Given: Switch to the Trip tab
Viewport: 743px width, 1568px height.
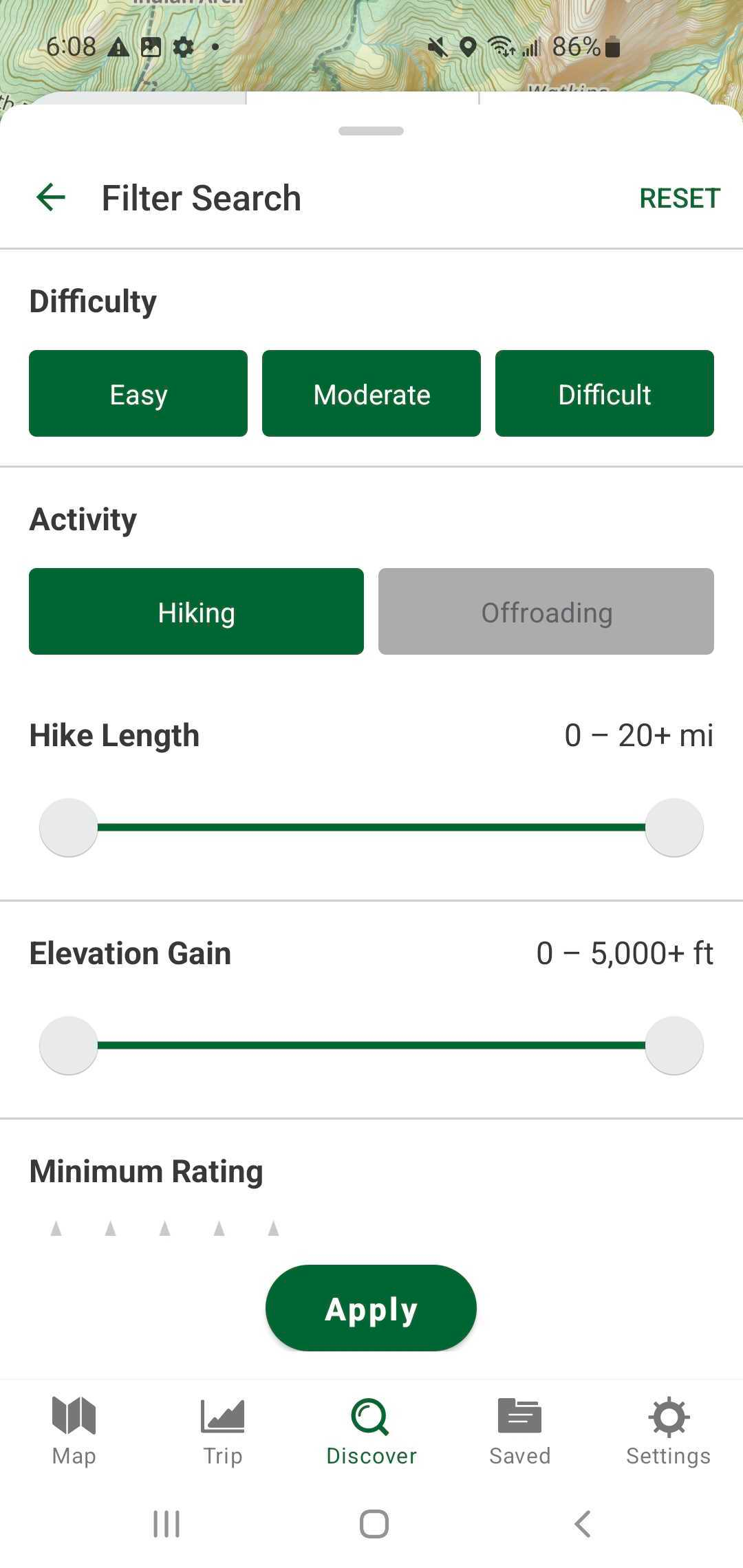Looking at the screenshot, I should click(x=223, y=1430).
